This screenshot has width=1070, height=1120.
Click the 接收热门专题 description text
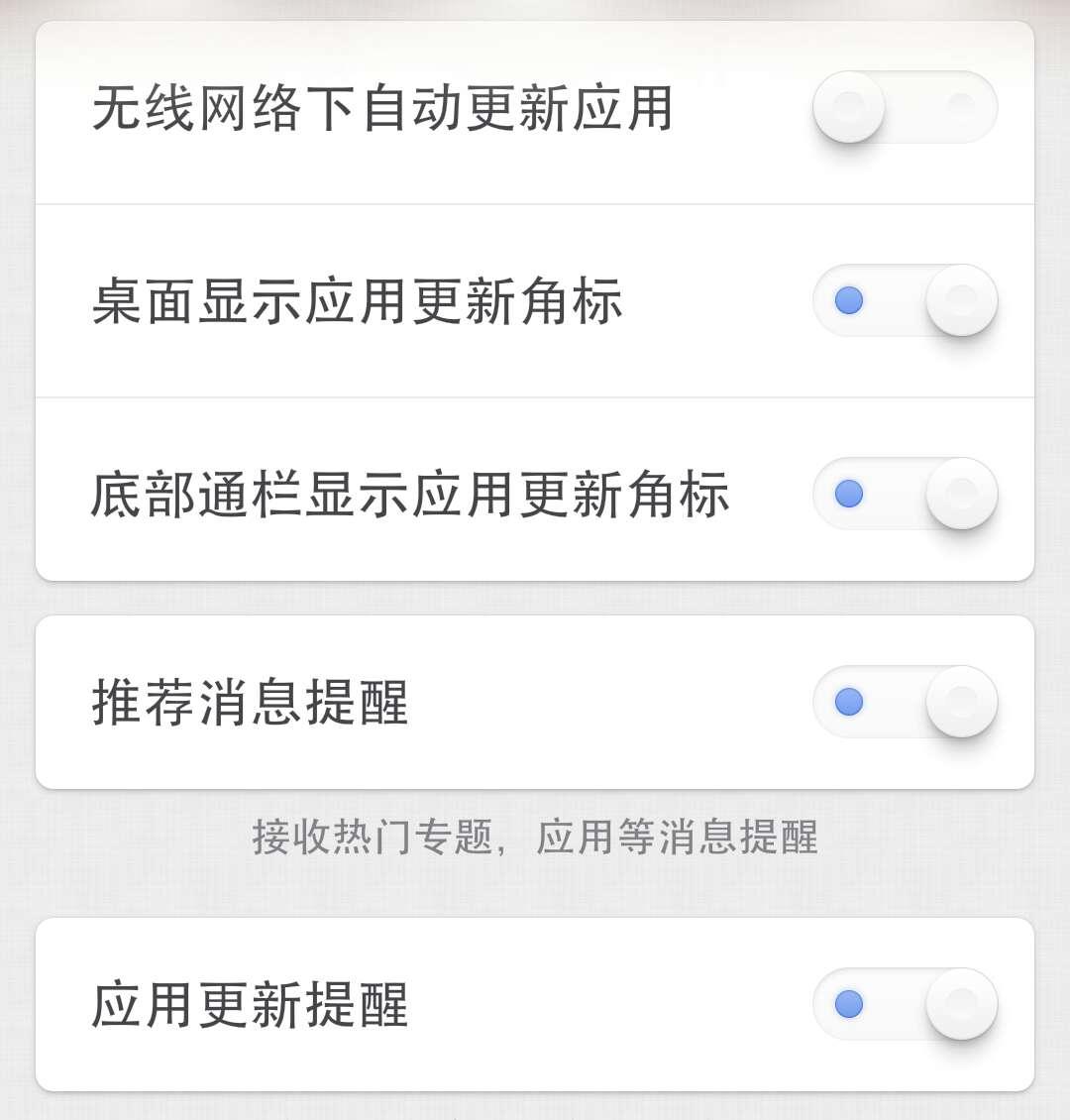click(x=535, y=838)
